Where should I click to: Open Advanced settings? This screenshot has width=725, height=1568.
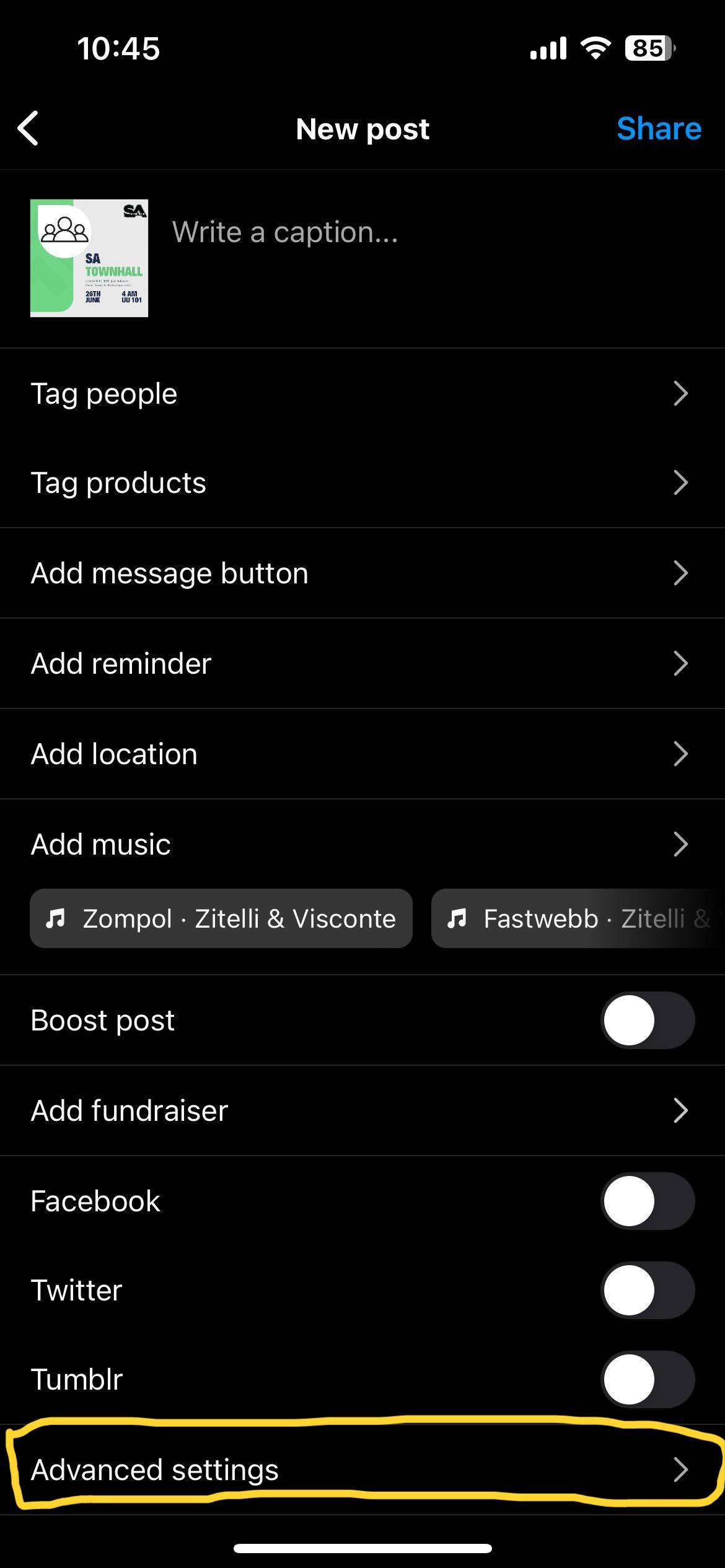[362, 1470]
